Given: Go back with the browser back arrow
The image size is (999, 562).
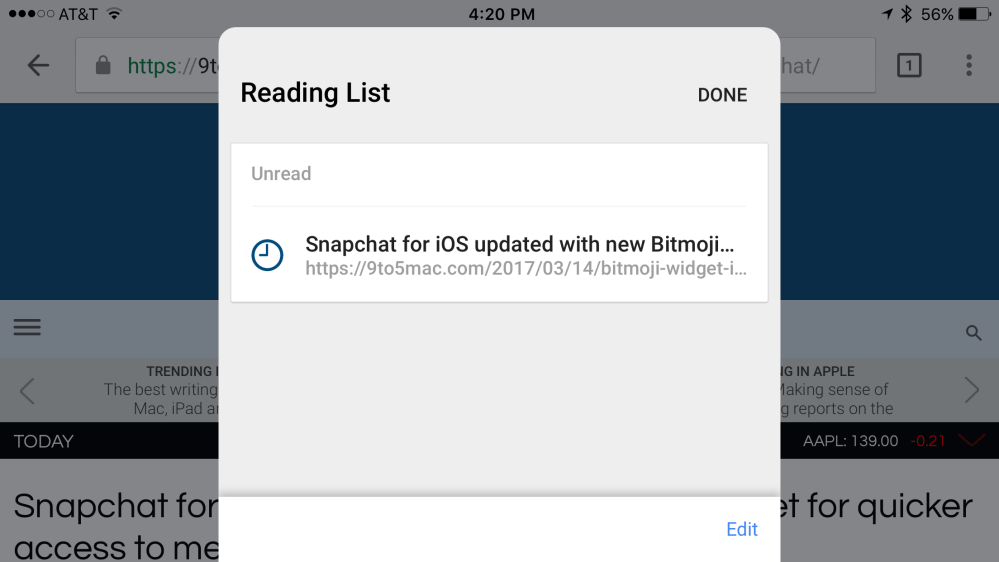Looking at the screenshot, I should 38,66.
